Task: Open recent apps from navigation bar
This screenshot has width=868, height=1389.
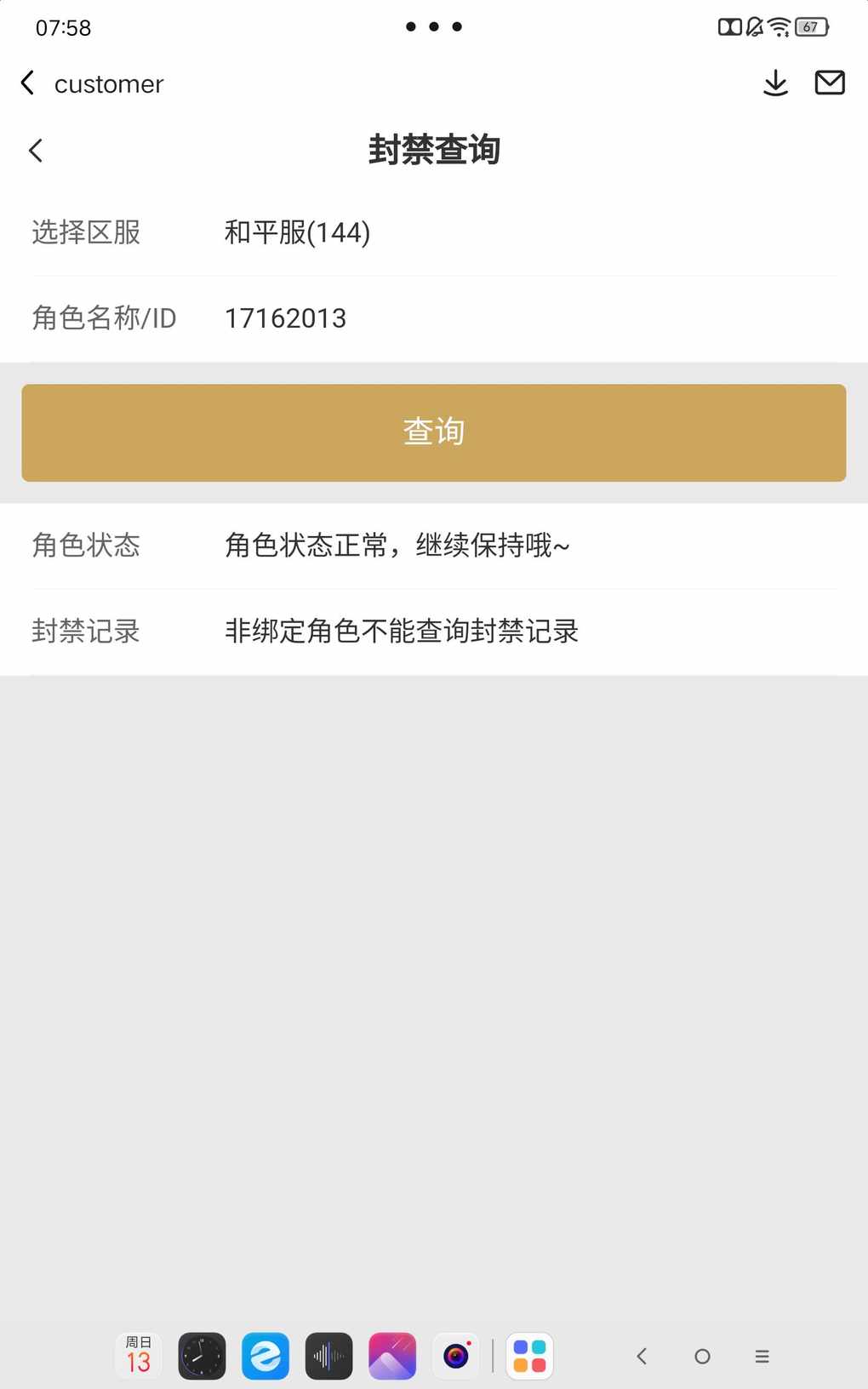Action: pyautogui.click(x=762, y=1357)
